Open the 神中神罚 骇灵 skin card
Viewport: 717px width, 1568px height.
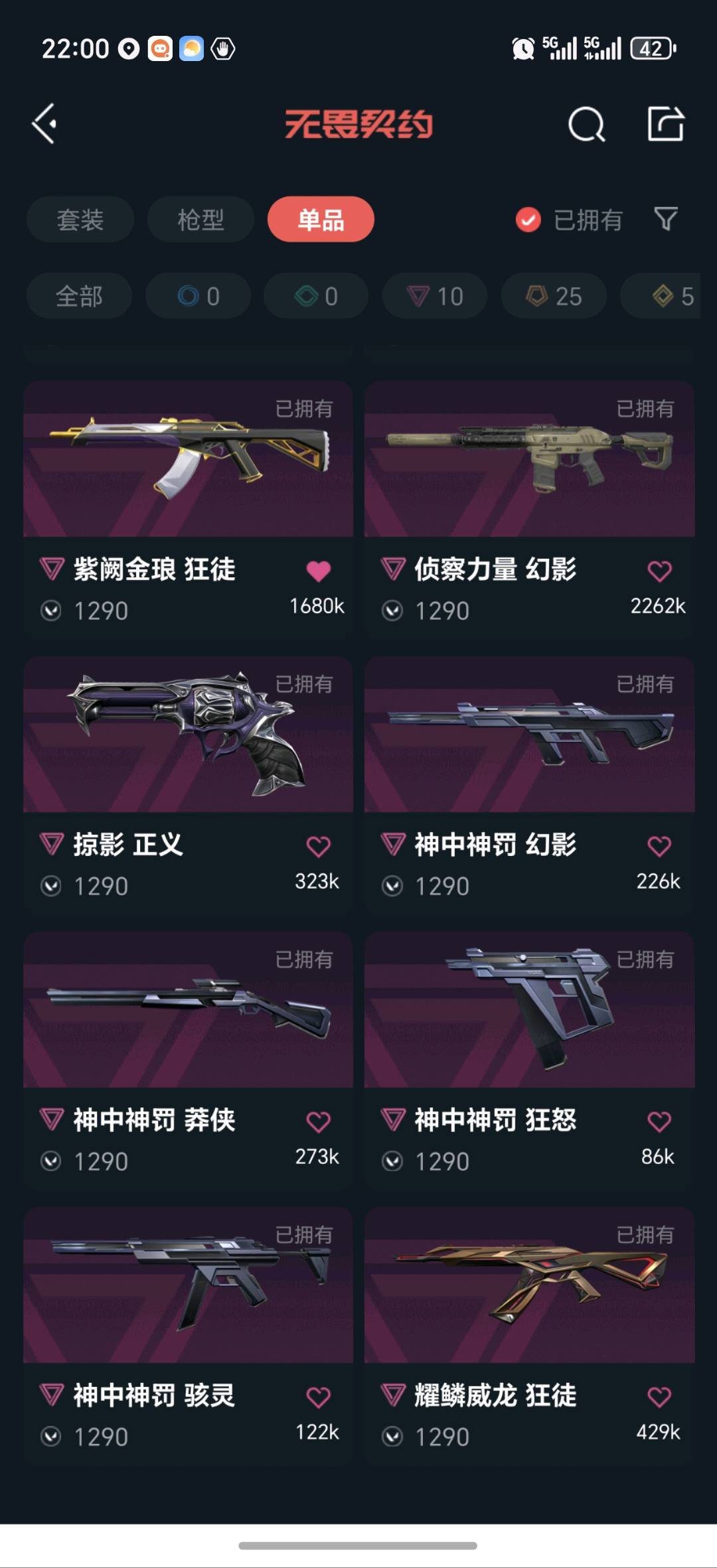(188, 1336)
